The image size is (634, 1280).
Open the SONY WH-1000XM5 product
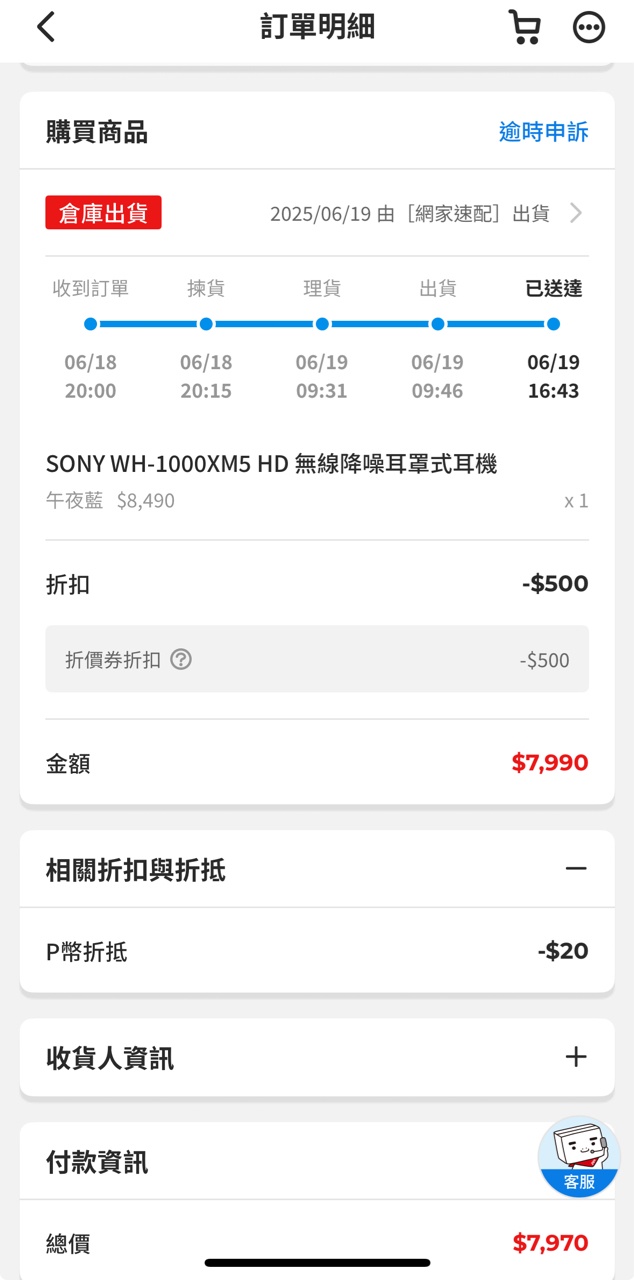tap(271, 464)
